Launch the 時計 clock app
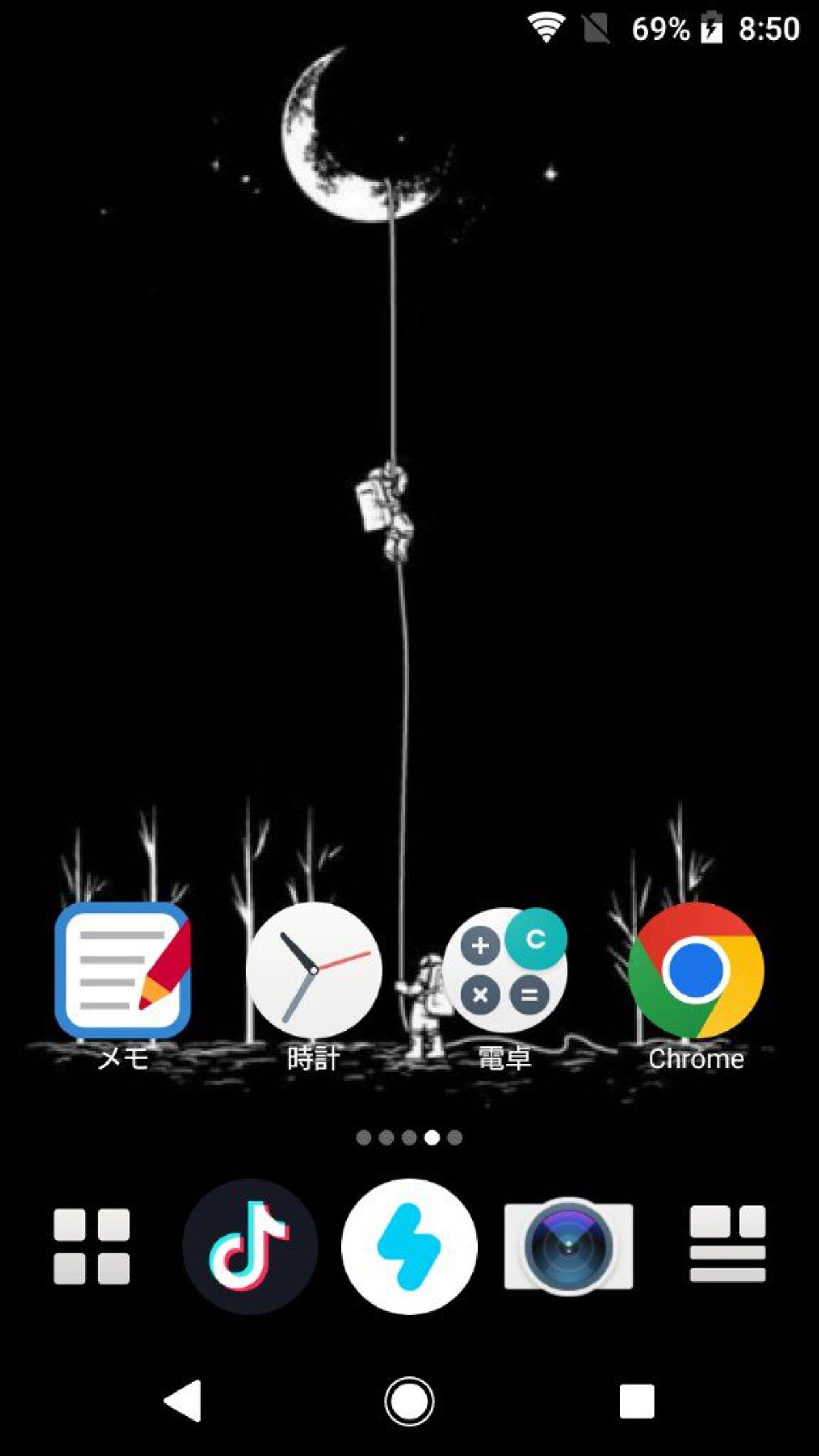819x1456 pixels. [313, 970]
